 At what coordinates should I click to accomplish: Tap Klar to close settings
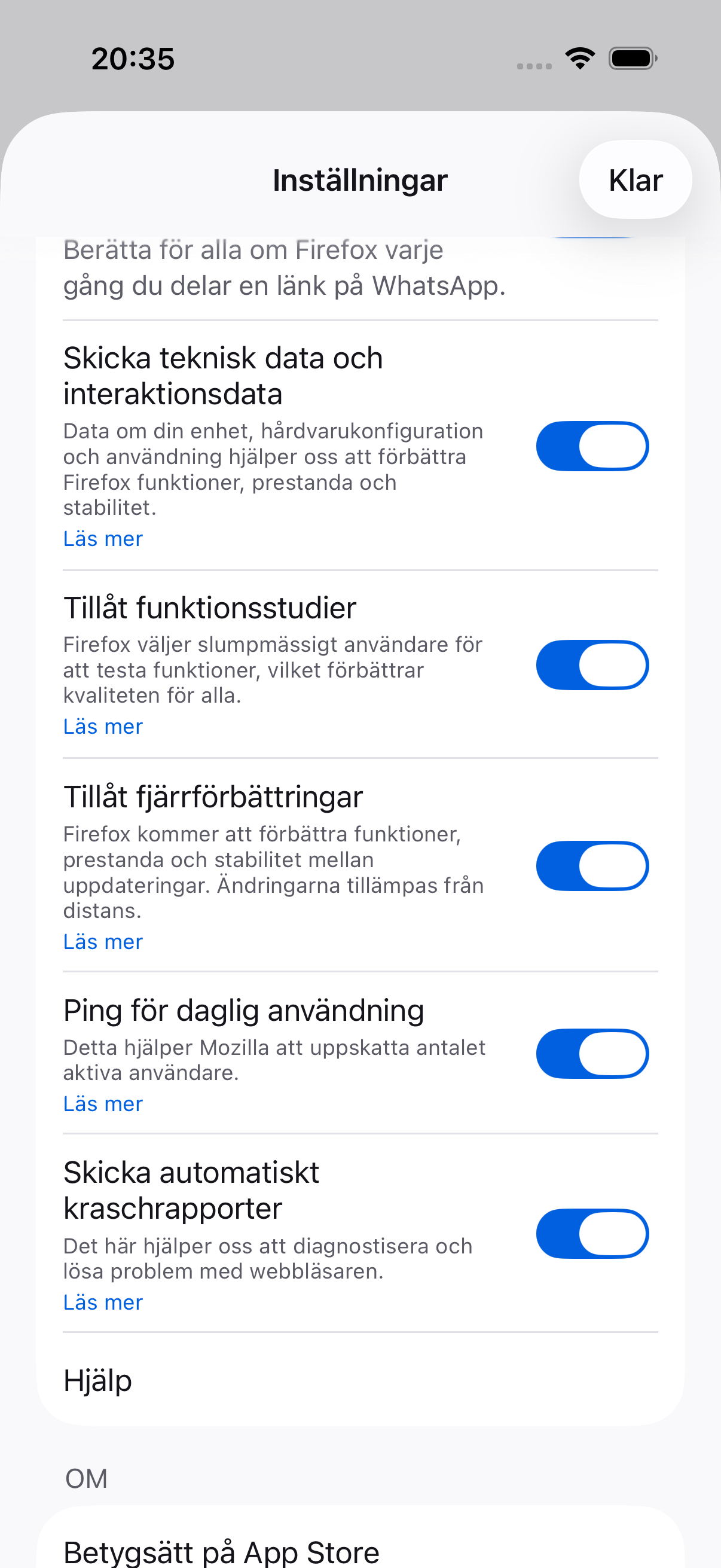(636, 179)
